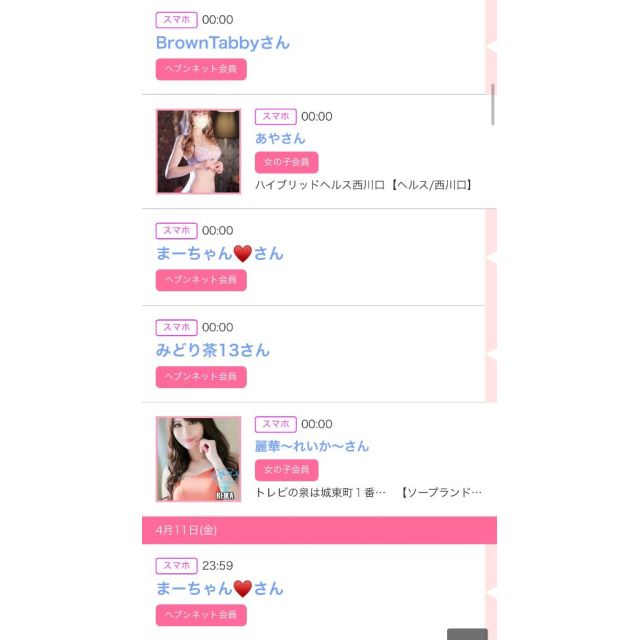This screenshot has width=640, height=640.
Task: Open まーちゃんさん entry at 23:59
Action: click(x=219, y=588)
